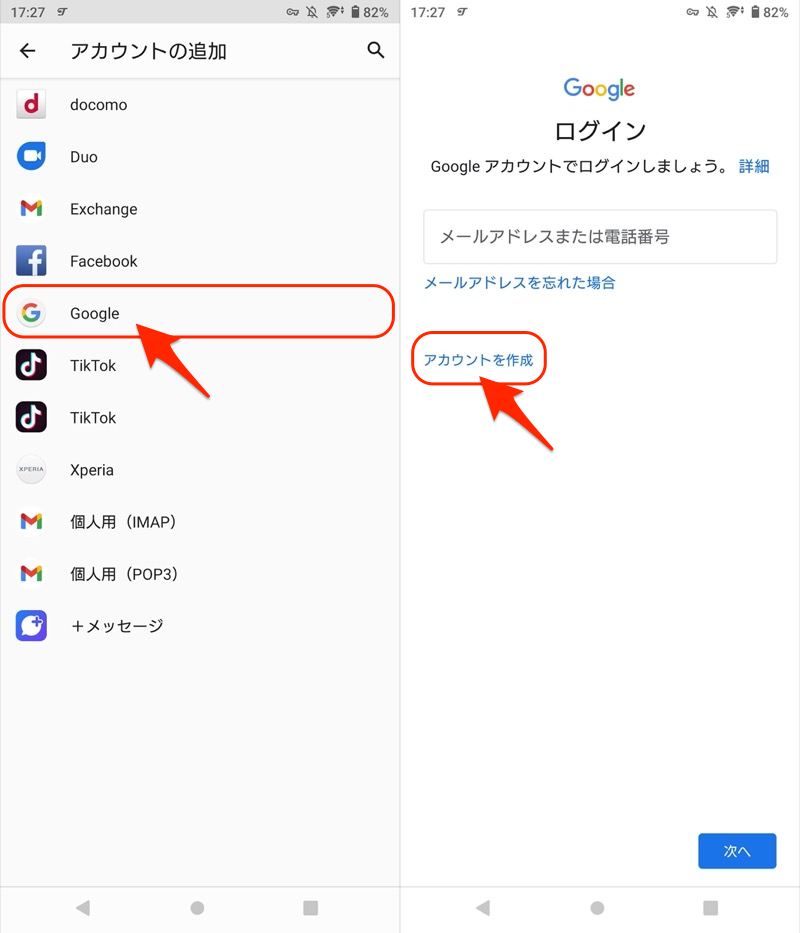This screenshot has width=800, height=933.
Task: Tap メールアドレスを忘れた場合 link
Action: (519, 283)
